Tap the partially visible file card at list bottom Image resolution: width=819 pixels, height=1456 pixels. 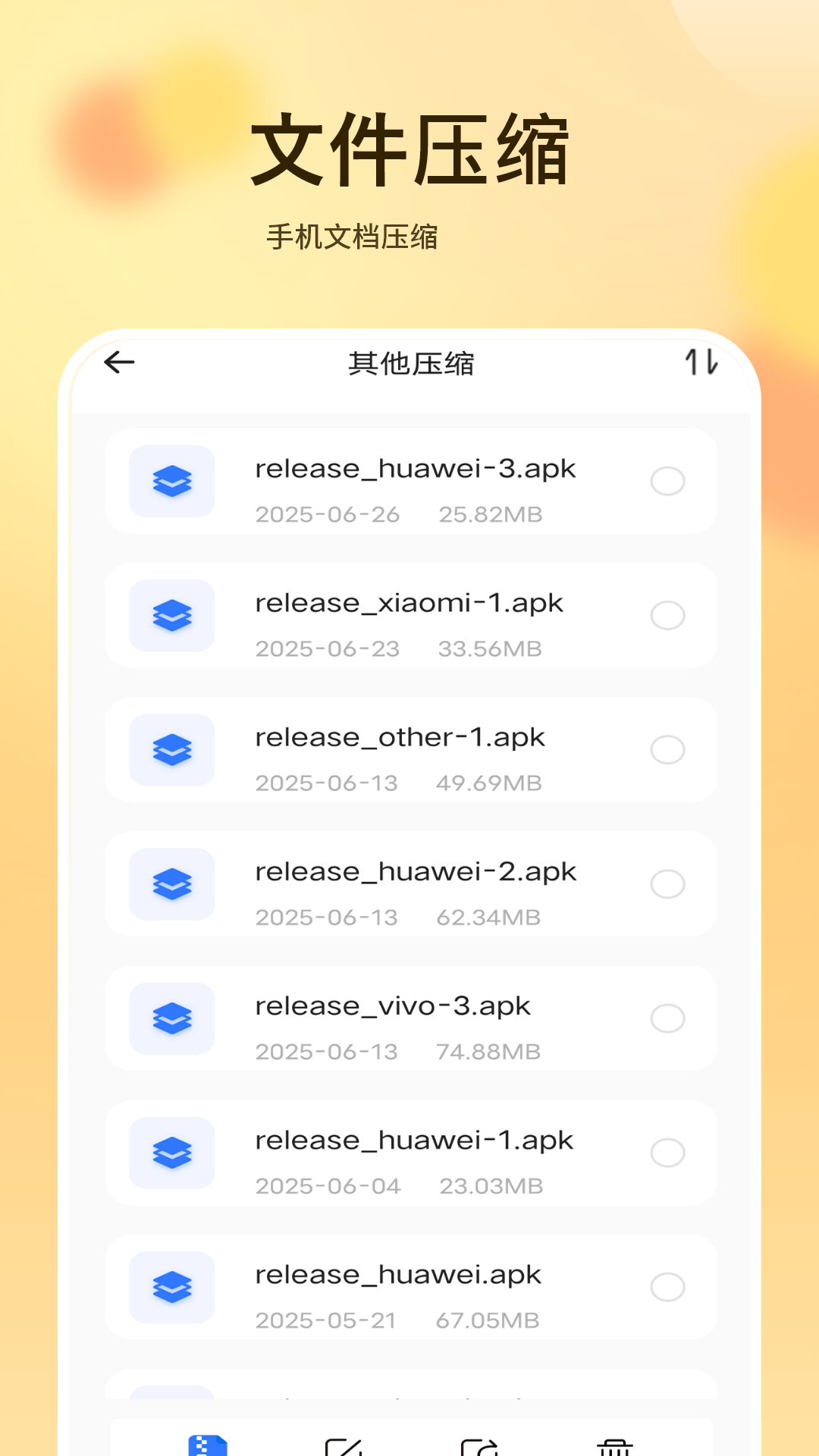point(409,1388)
